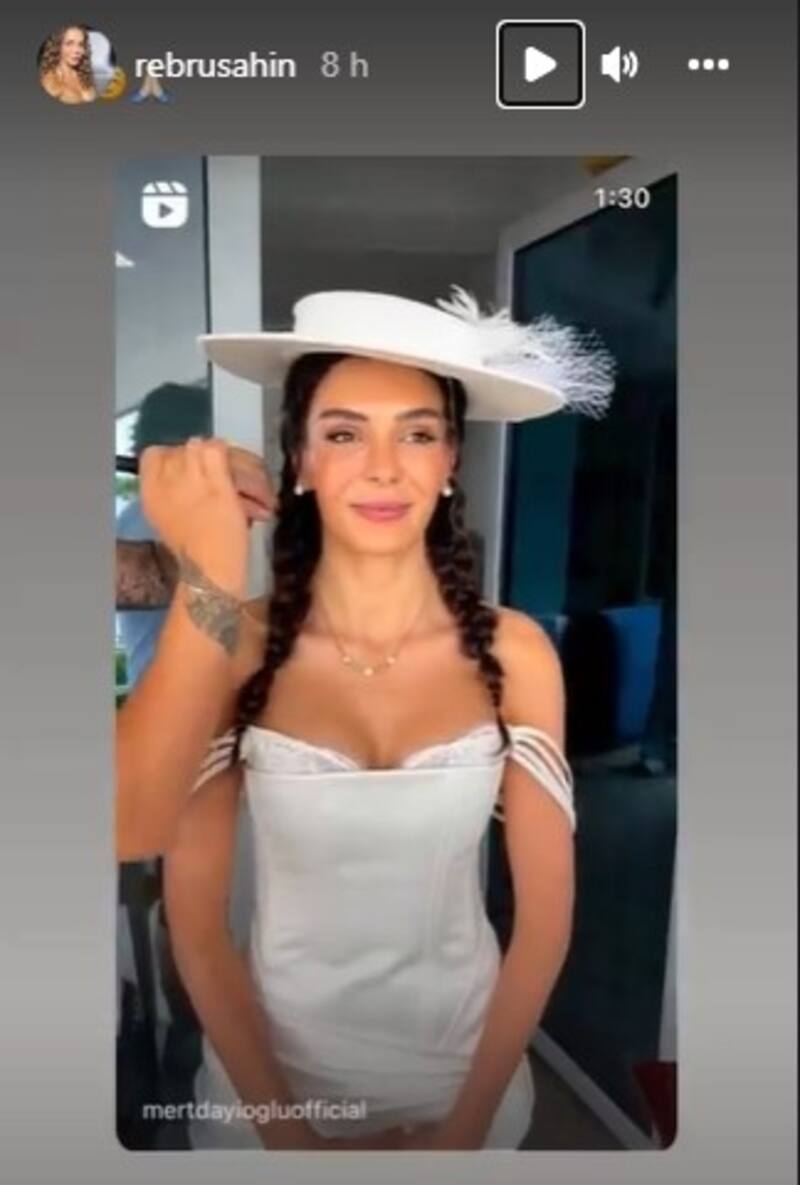
Task: Tap the rebrusahin username
Action: click(215, 66)
